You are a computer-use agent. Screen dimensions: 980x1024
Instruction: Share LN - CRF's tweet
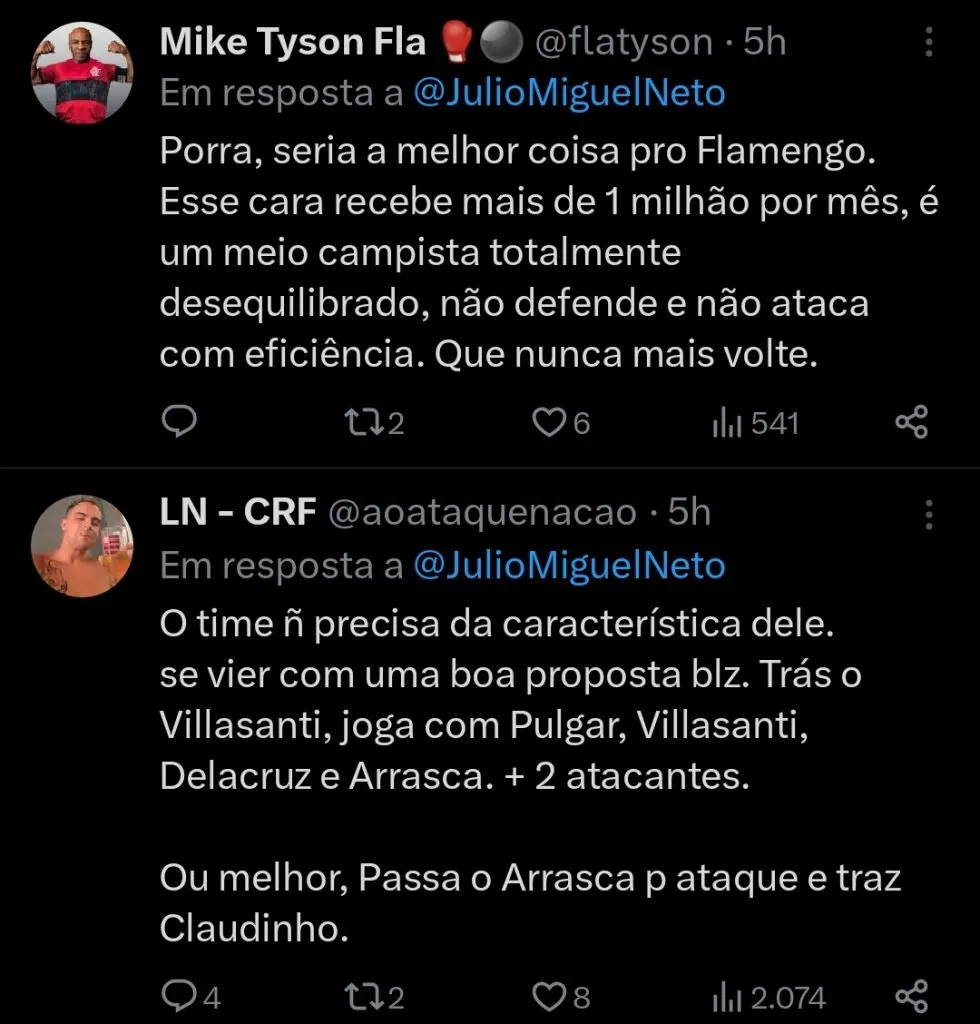click(x=912, y=995)
